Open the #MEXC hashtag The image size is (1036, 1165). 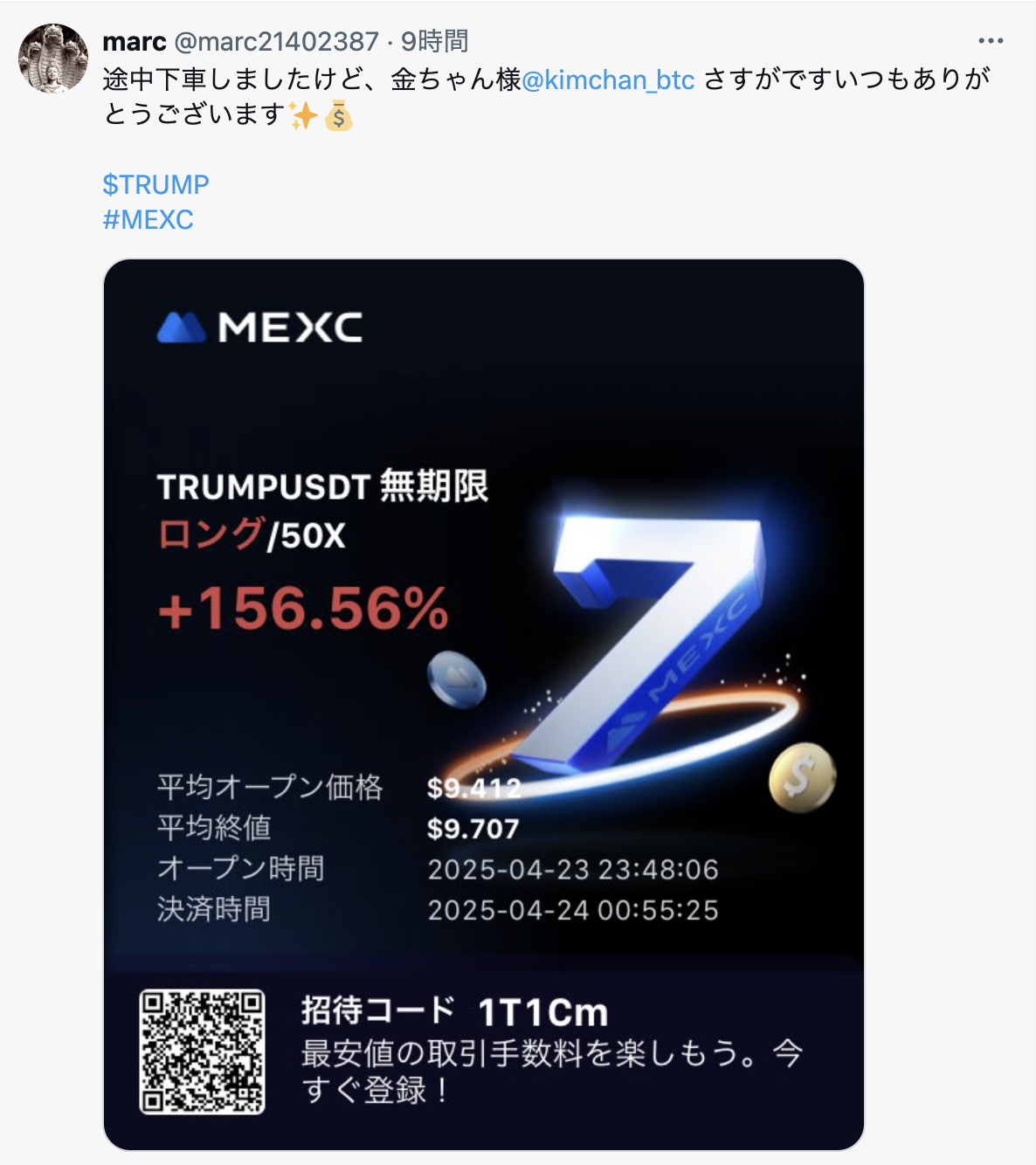148,219
